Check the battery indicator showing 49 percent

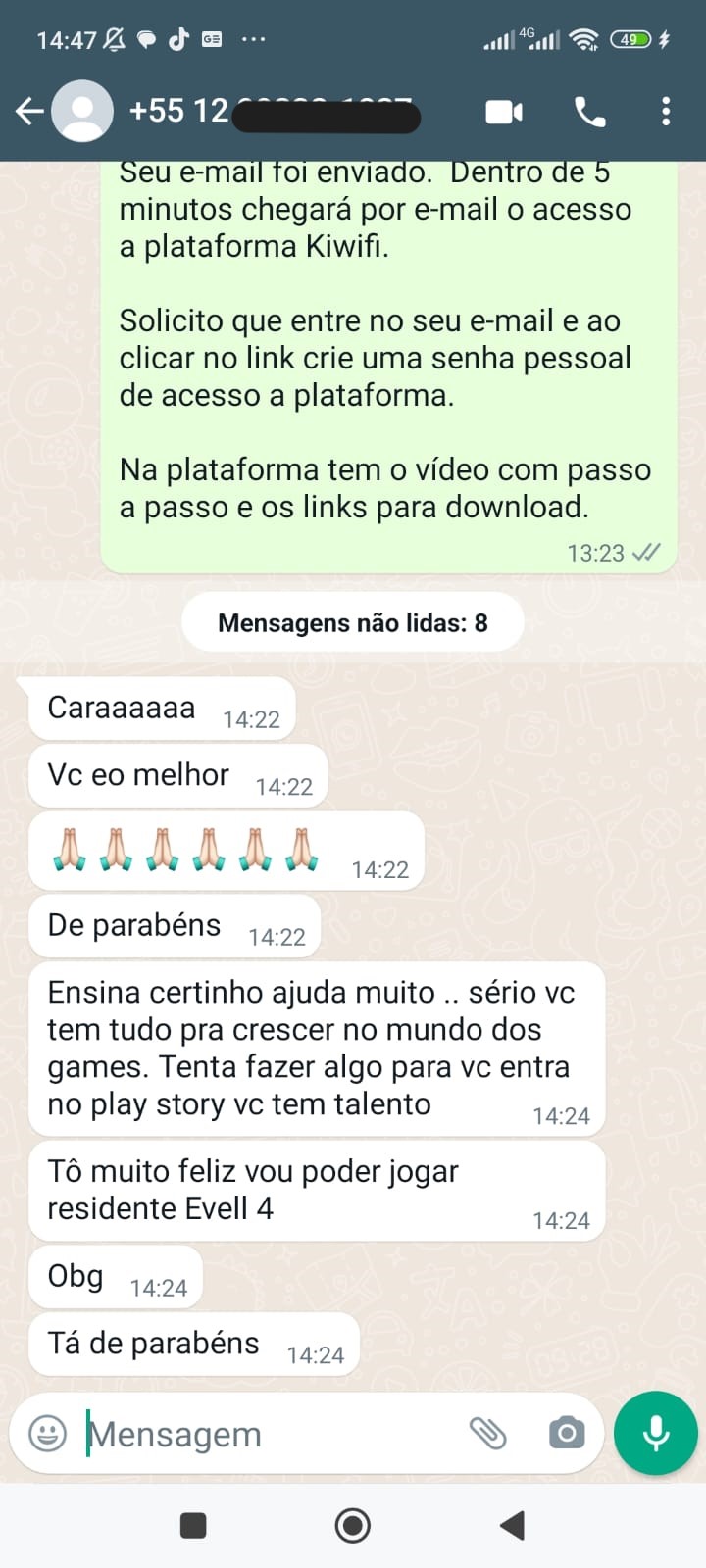(x=631, y=40)
